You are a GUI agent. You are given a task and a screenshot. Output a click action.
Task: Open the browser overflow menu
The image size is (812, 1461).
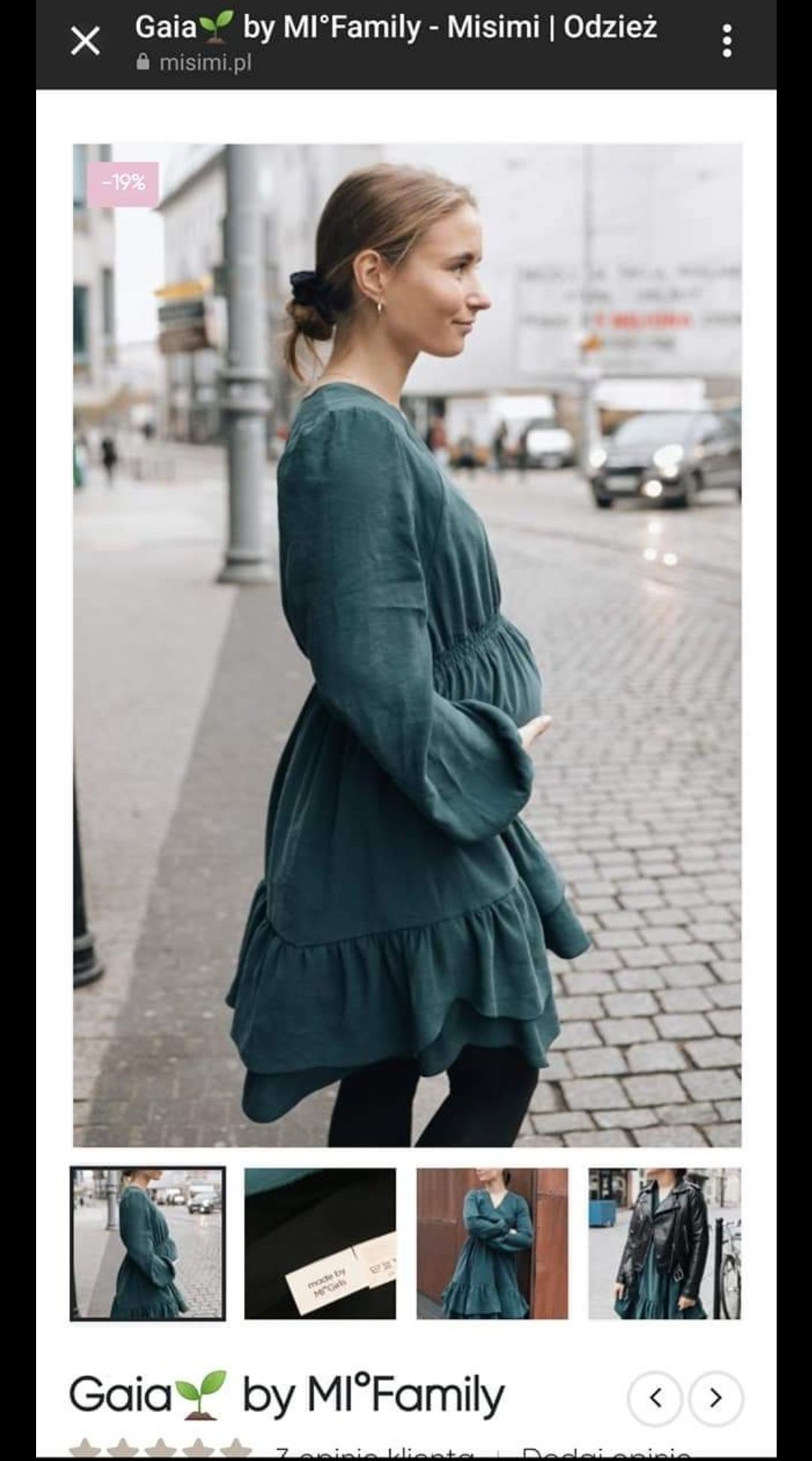[x=726, y=41]
